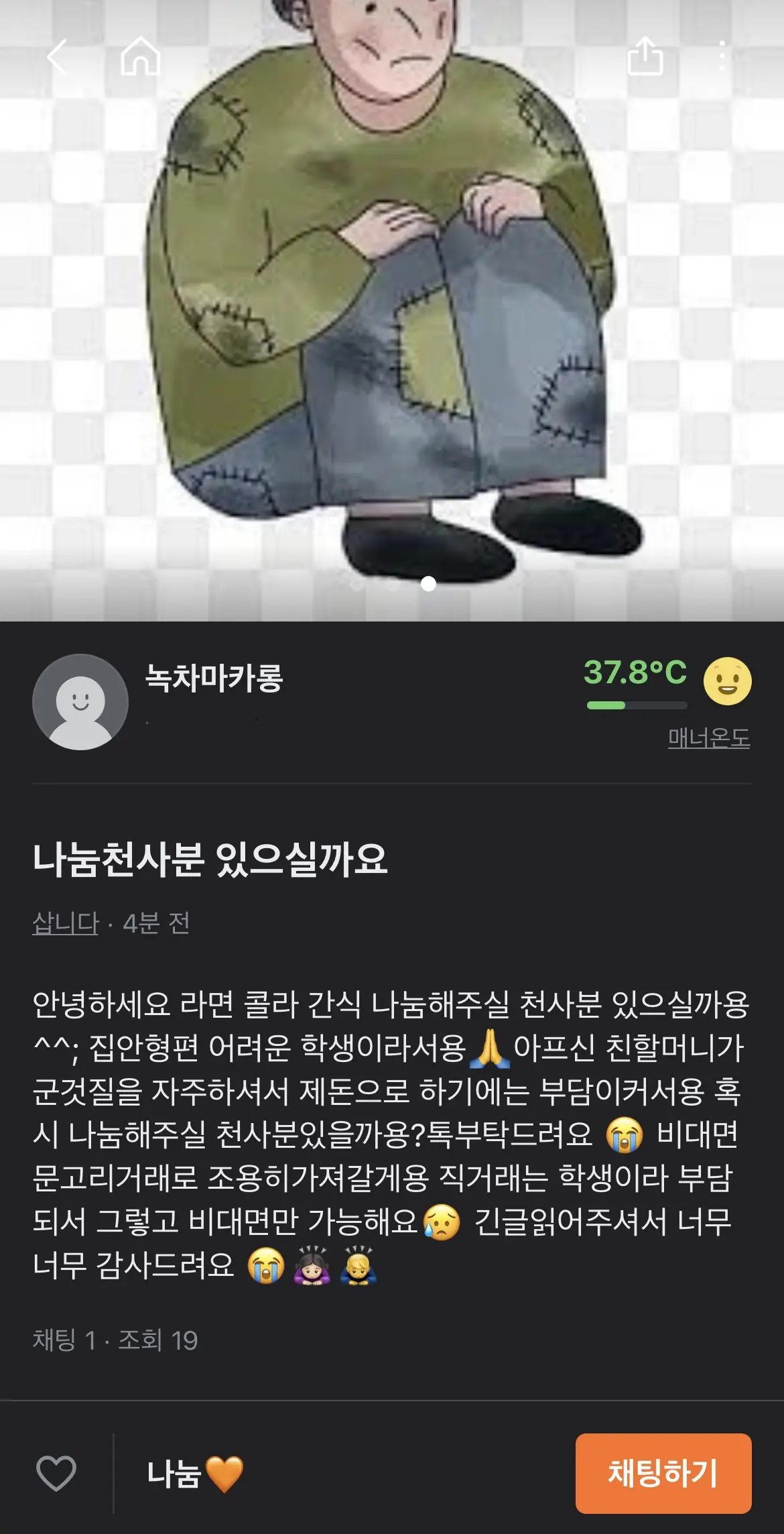Go back using the arrow icon

coord(57,56)
